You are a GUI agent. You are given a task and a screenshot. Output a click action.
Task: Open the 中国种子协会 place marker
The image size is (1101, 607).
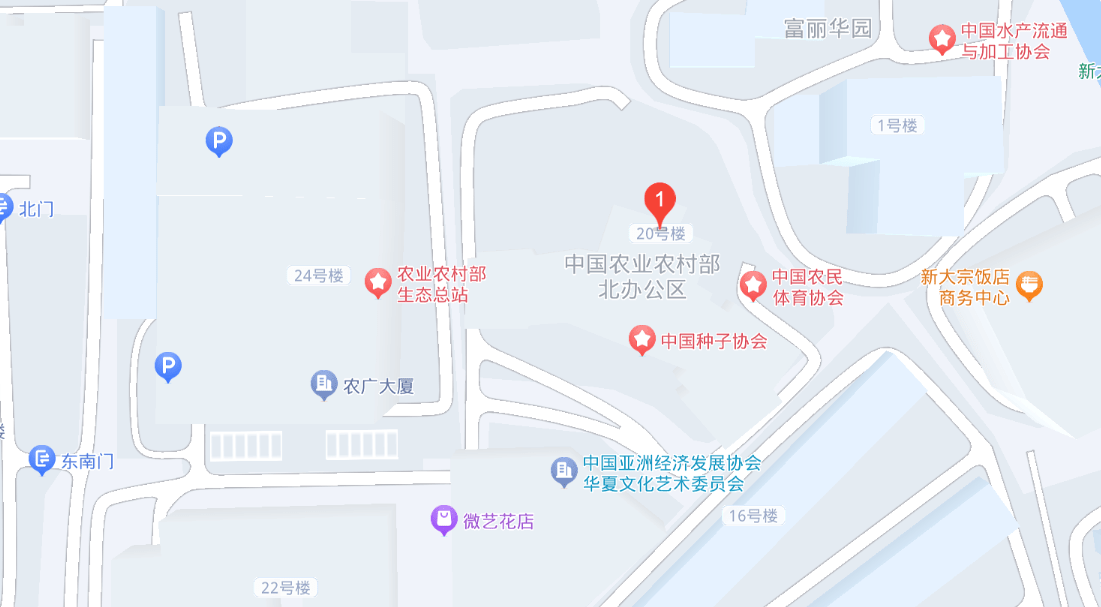pos(641,340)
